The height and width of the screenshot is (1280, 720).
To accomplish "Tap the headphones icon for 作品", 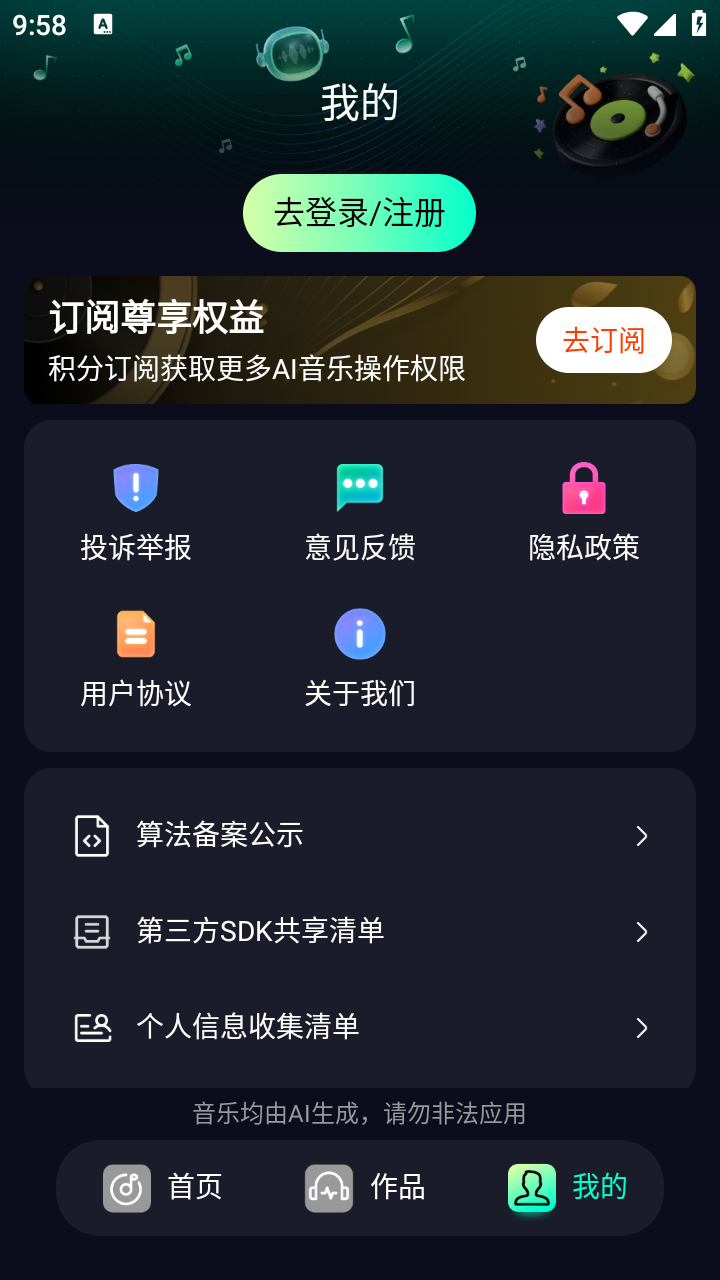I will pos(328,1187).
